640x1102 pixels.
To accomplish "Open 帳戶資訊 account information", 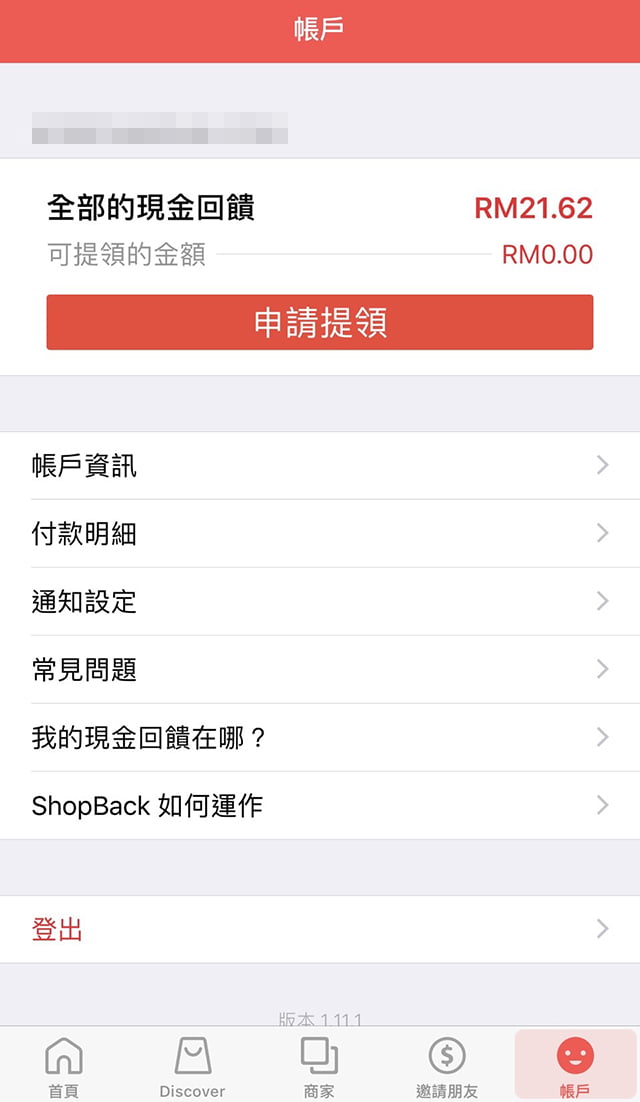I will coord(320,465).
